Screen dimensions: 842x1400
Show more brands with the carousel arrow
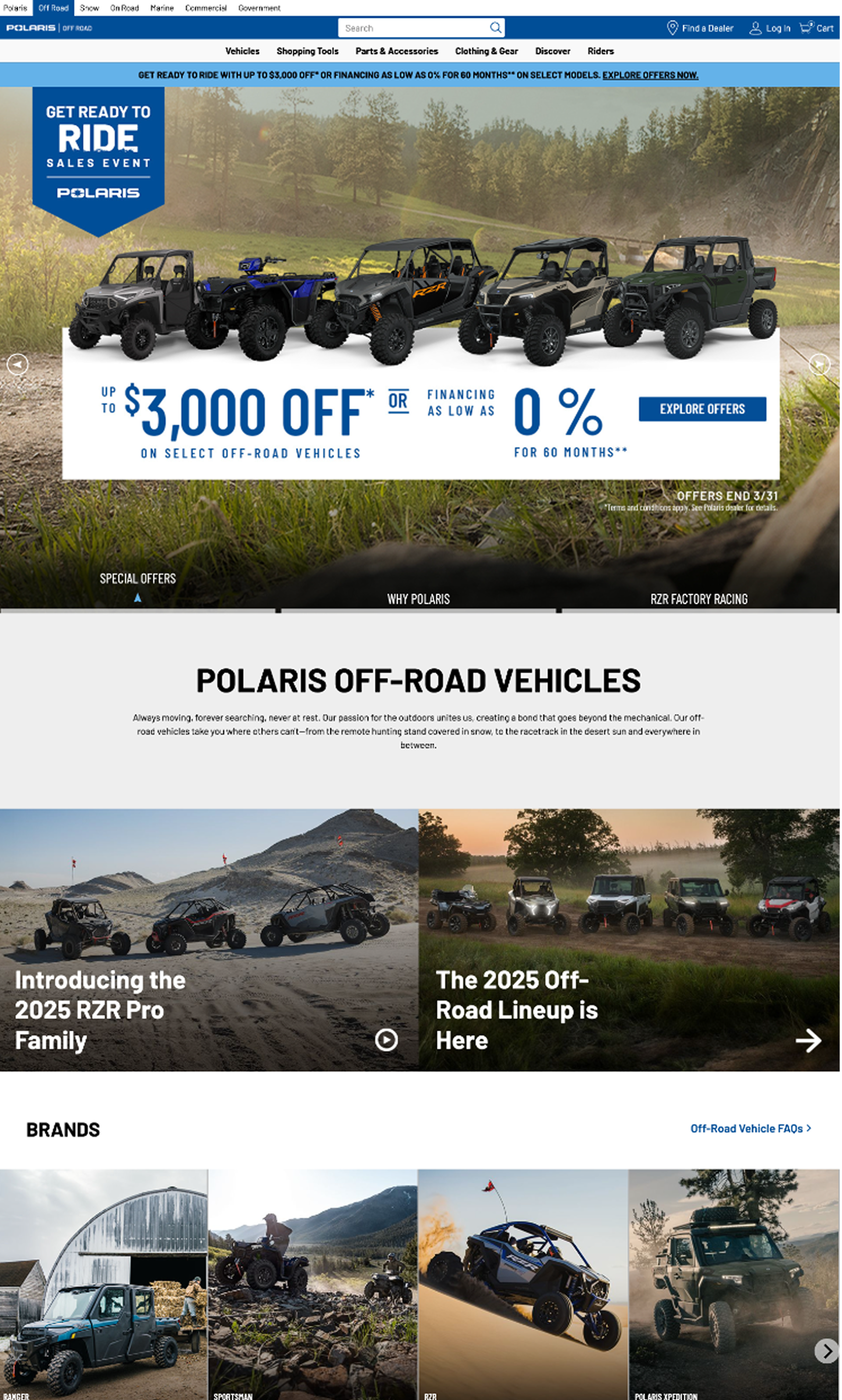pos(826,1351)
